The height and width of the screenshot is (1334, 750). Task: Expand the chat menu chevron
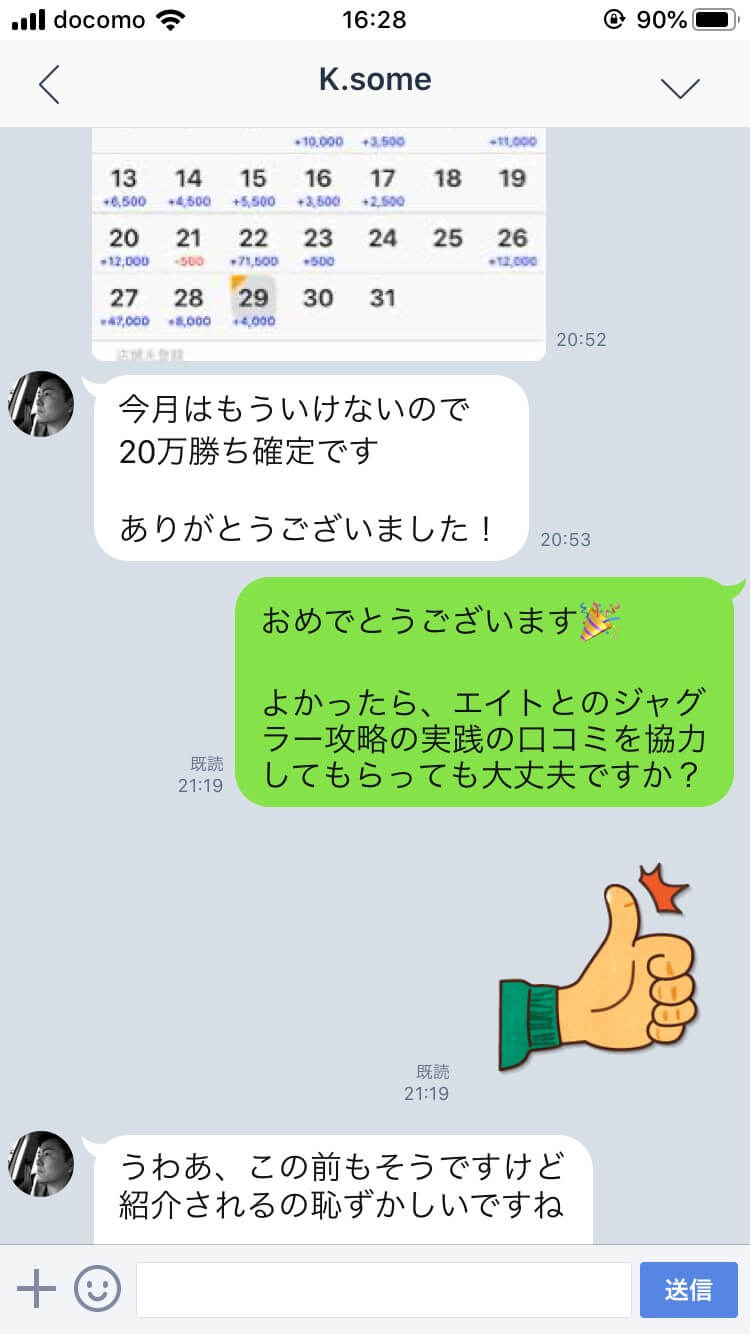tap(680, 87)
